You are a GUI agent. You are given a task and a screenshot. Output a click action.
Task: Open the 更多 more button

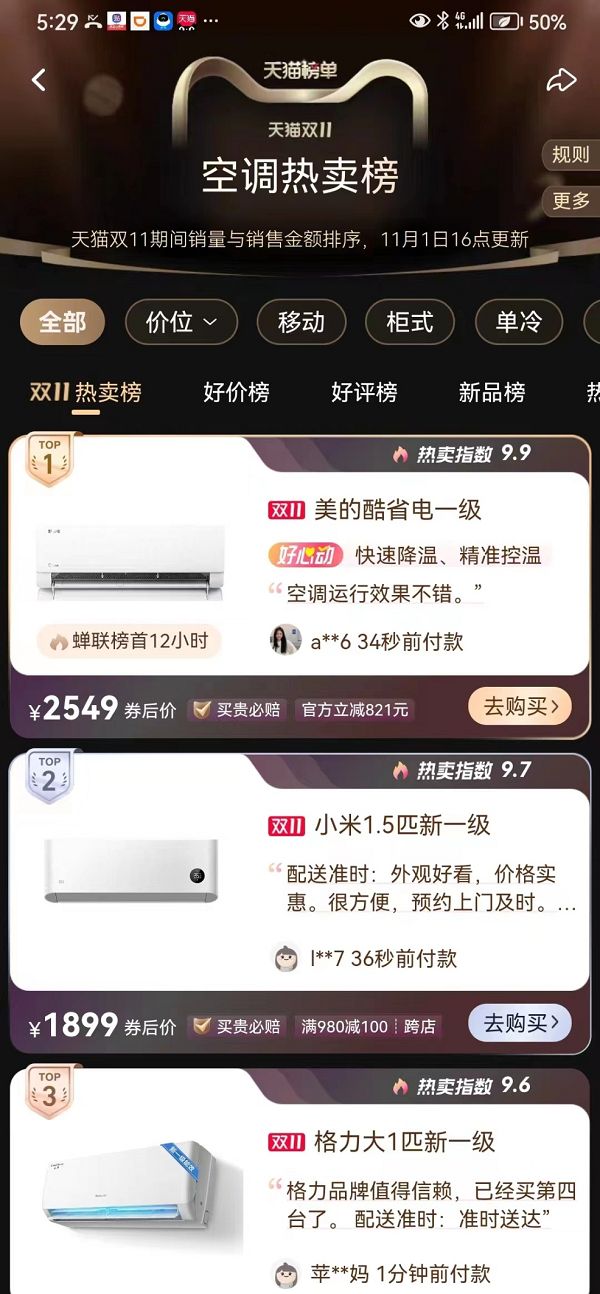coord(571,200)
